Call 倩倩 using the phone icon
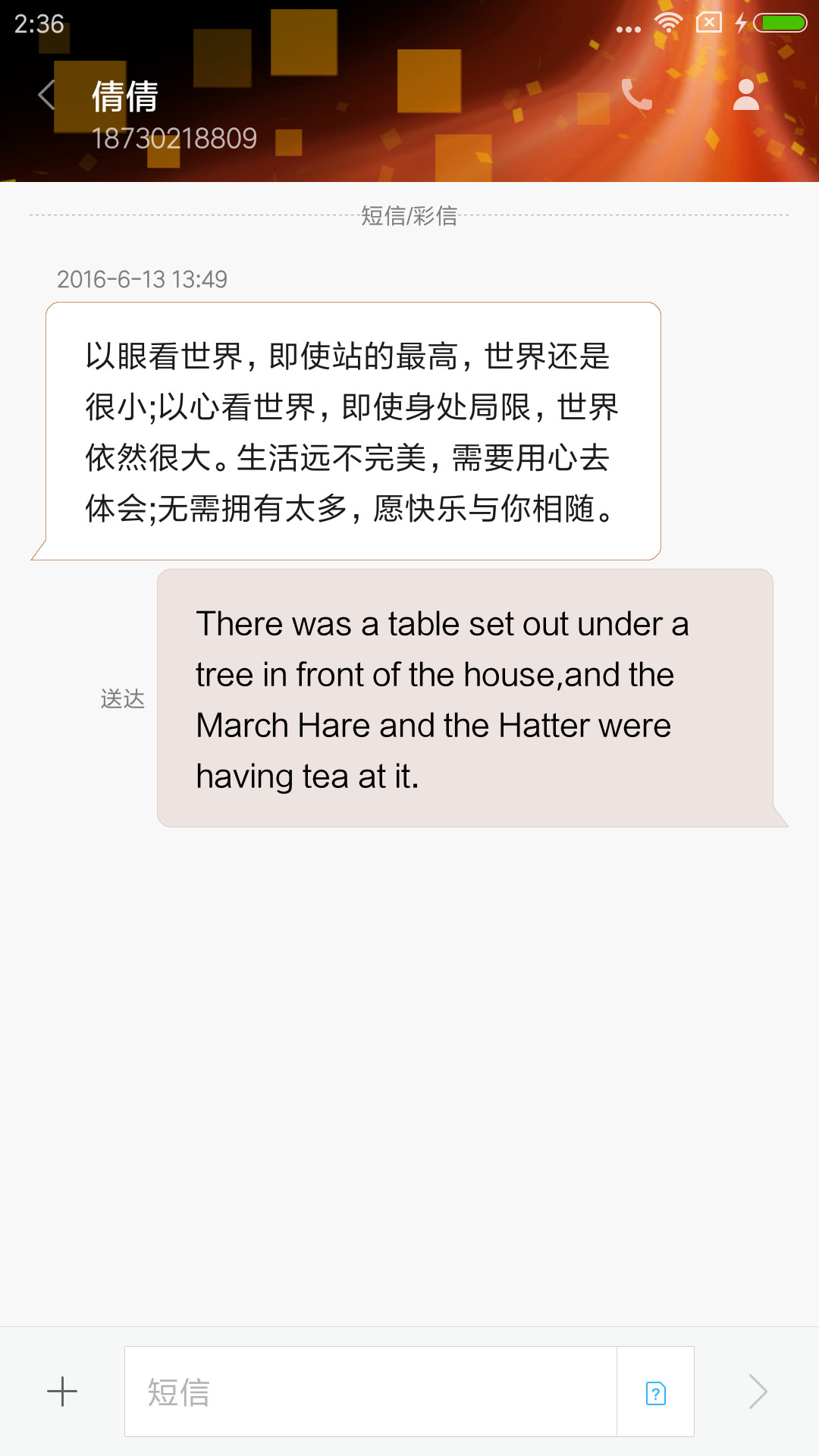Image resolution: width=819 pixels, height=1456 pixels. point(636,95)
